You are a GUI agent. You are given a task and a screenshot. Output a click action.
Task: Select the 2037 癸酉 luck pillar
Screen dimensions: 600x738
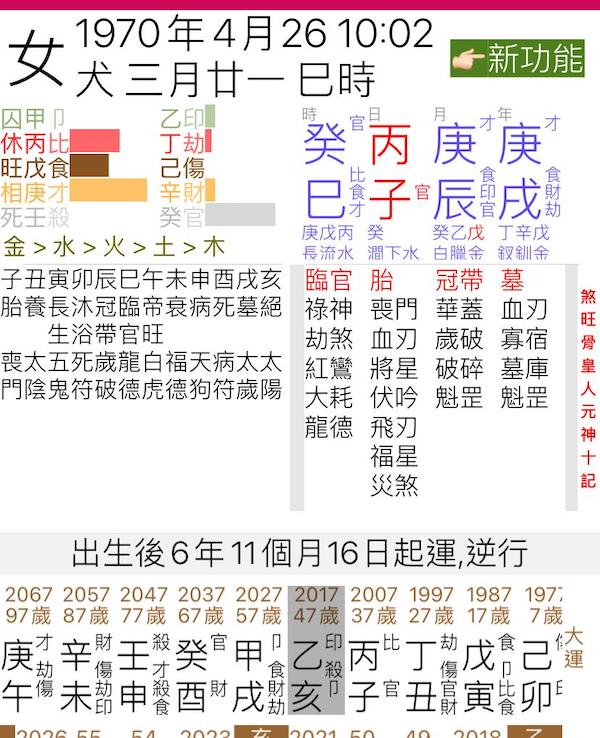pyautogui.click(x=200, y=651)
